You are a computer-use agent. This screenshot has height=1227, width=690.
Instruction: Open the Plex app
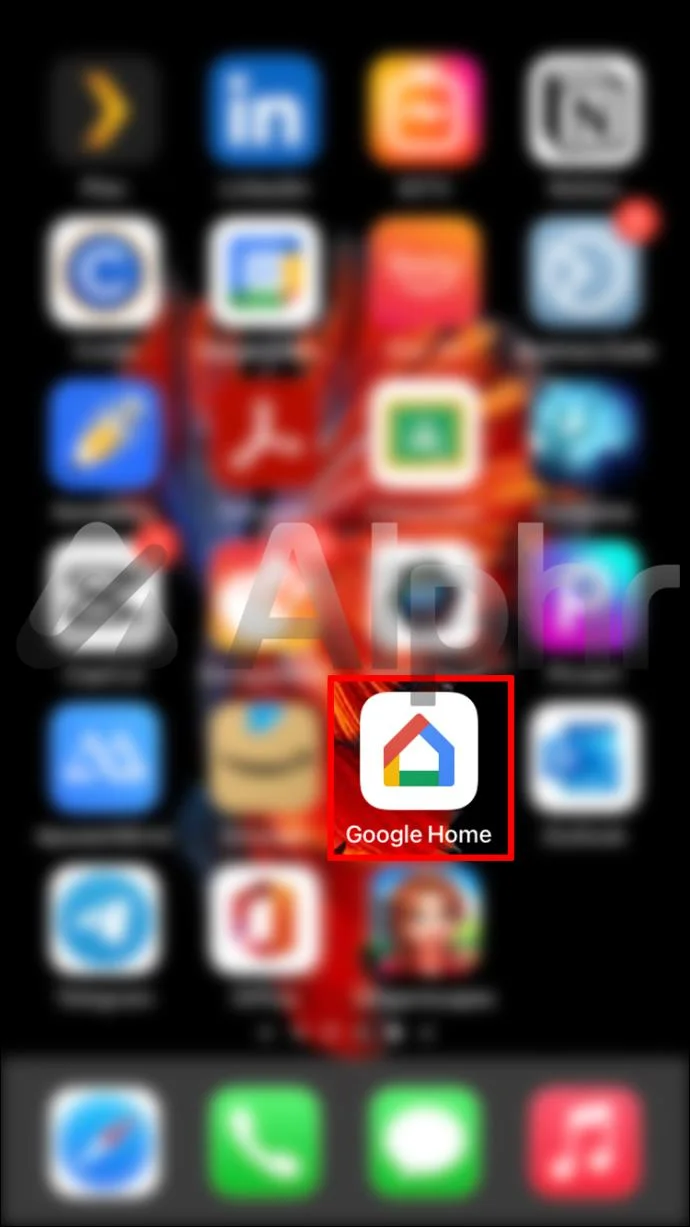point(106,110)
